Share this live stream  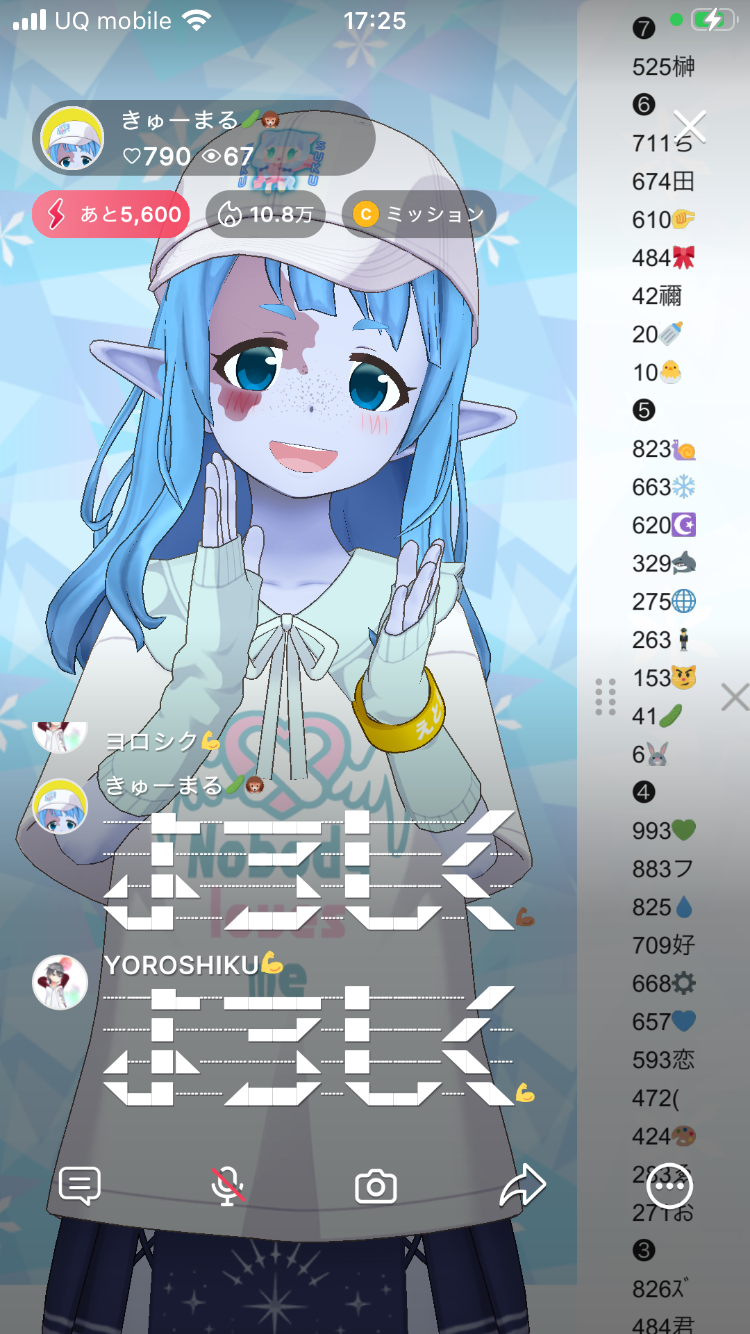[523, 1186]
